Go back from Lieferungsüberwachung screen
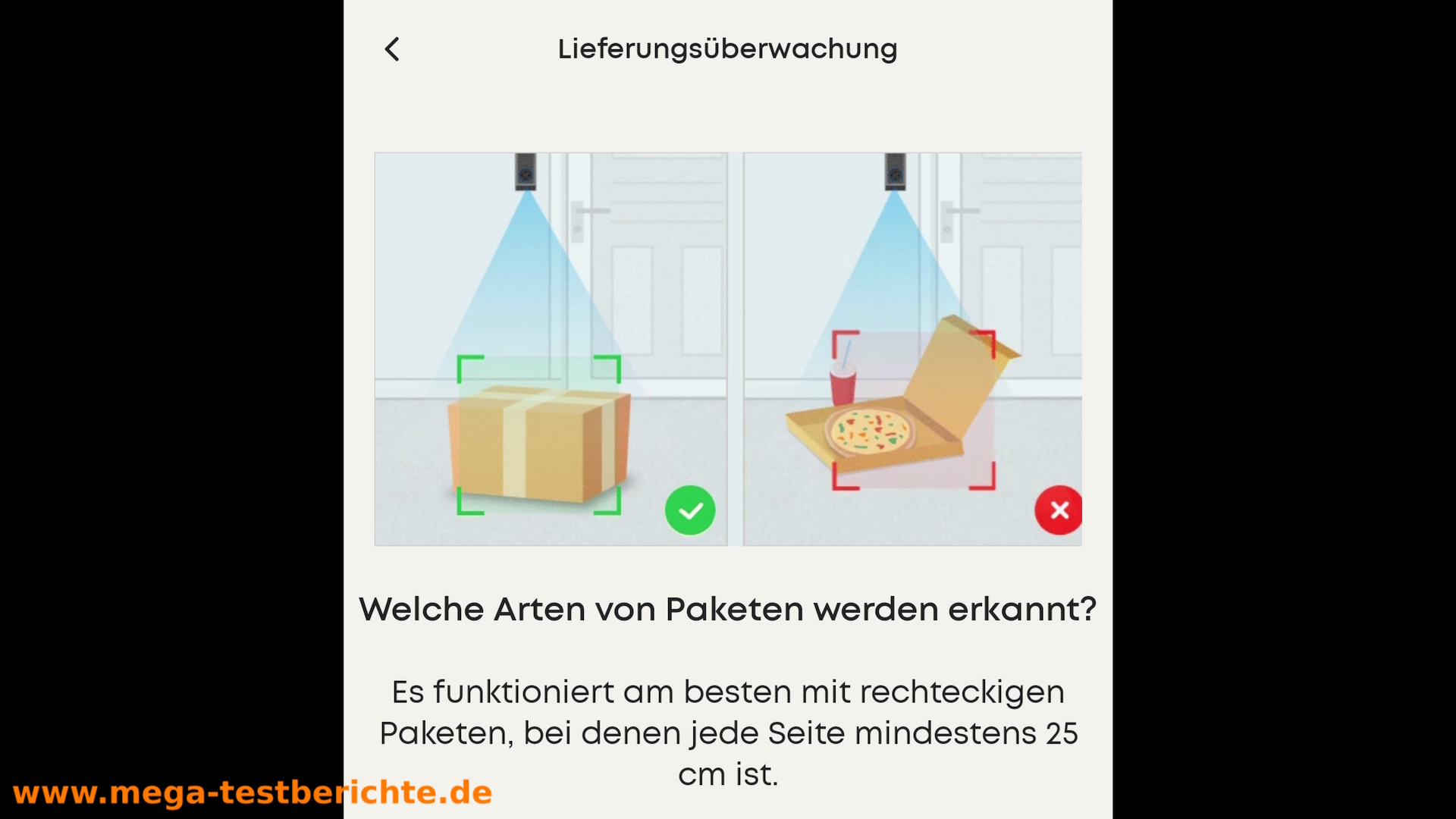This screenshot has width=1456, height=819. click(x=392, y=49)
